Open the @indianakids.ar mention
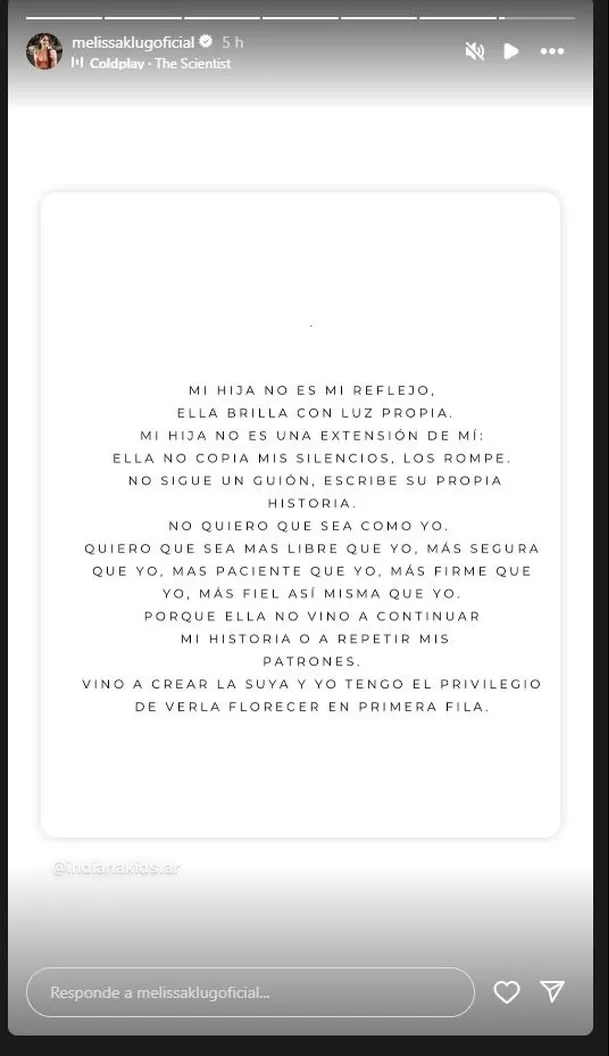The image size is (609, 1056). [115, 868]
